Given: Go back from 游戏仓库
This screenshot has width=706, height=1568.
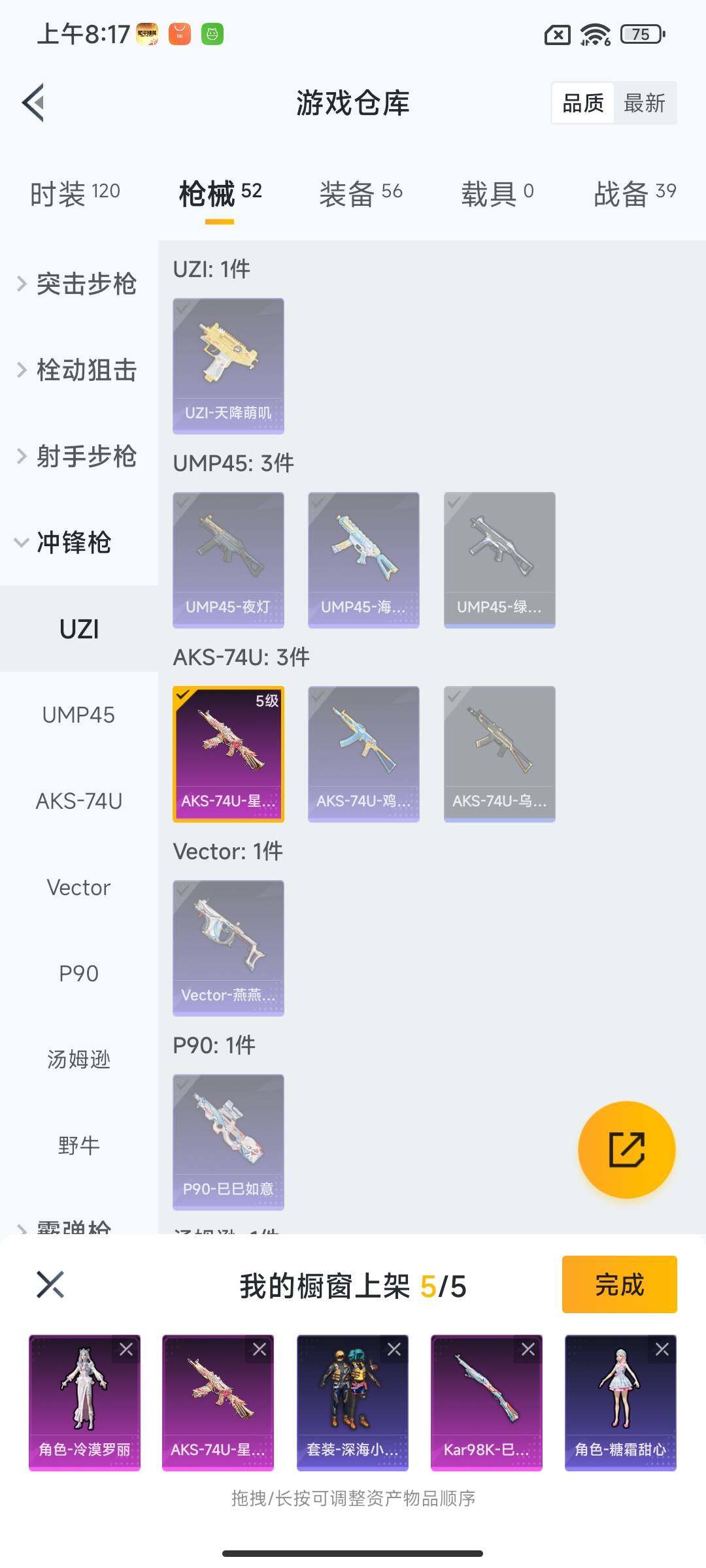Looking at the screenshot, I should pyautogui.click(x=34, y=103).
